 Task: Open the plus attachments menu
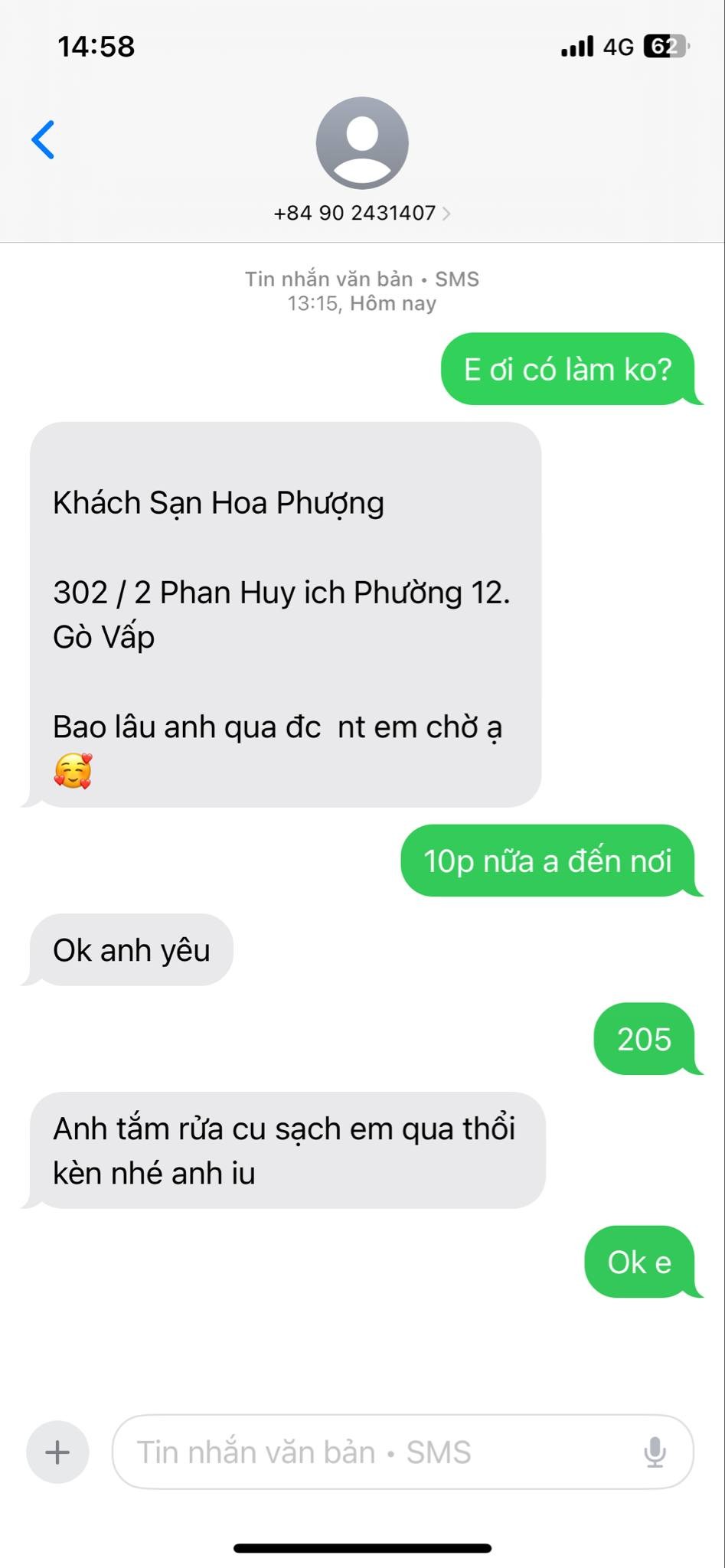(57, 1452)
